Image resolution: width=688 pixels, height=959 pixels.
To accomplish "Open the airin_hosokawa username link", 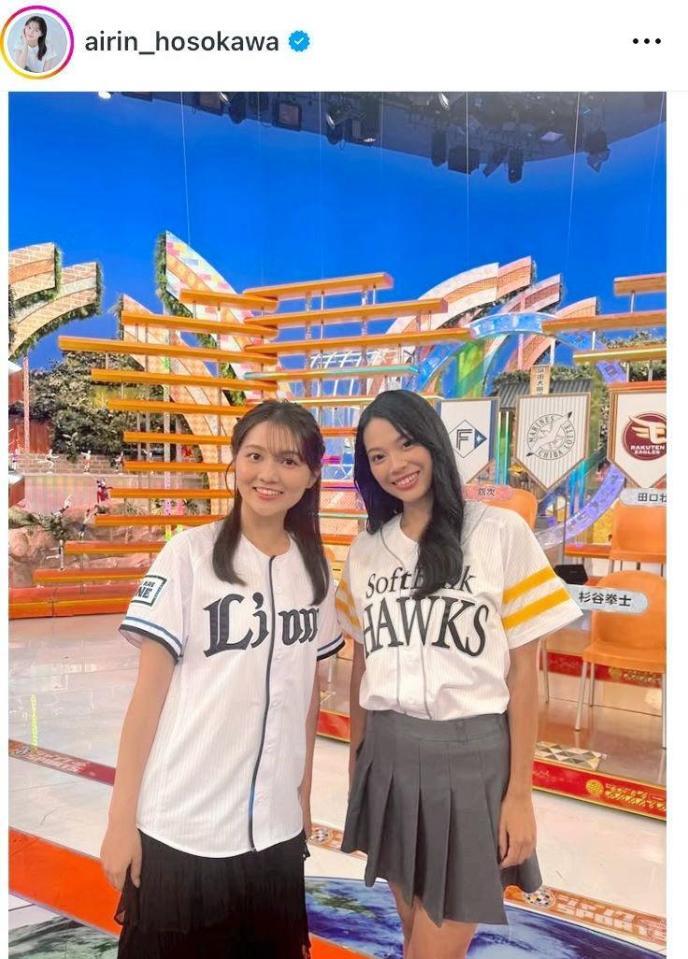I will pyautogui.click(x=181, y=42).
